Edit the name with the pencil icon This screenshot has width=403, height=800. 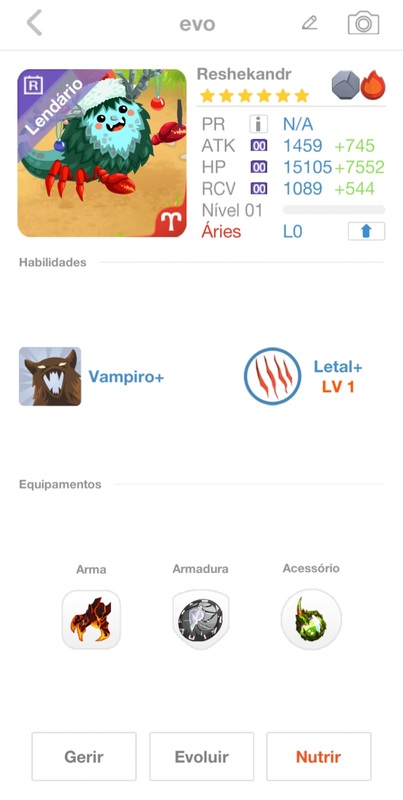point(309,23)
